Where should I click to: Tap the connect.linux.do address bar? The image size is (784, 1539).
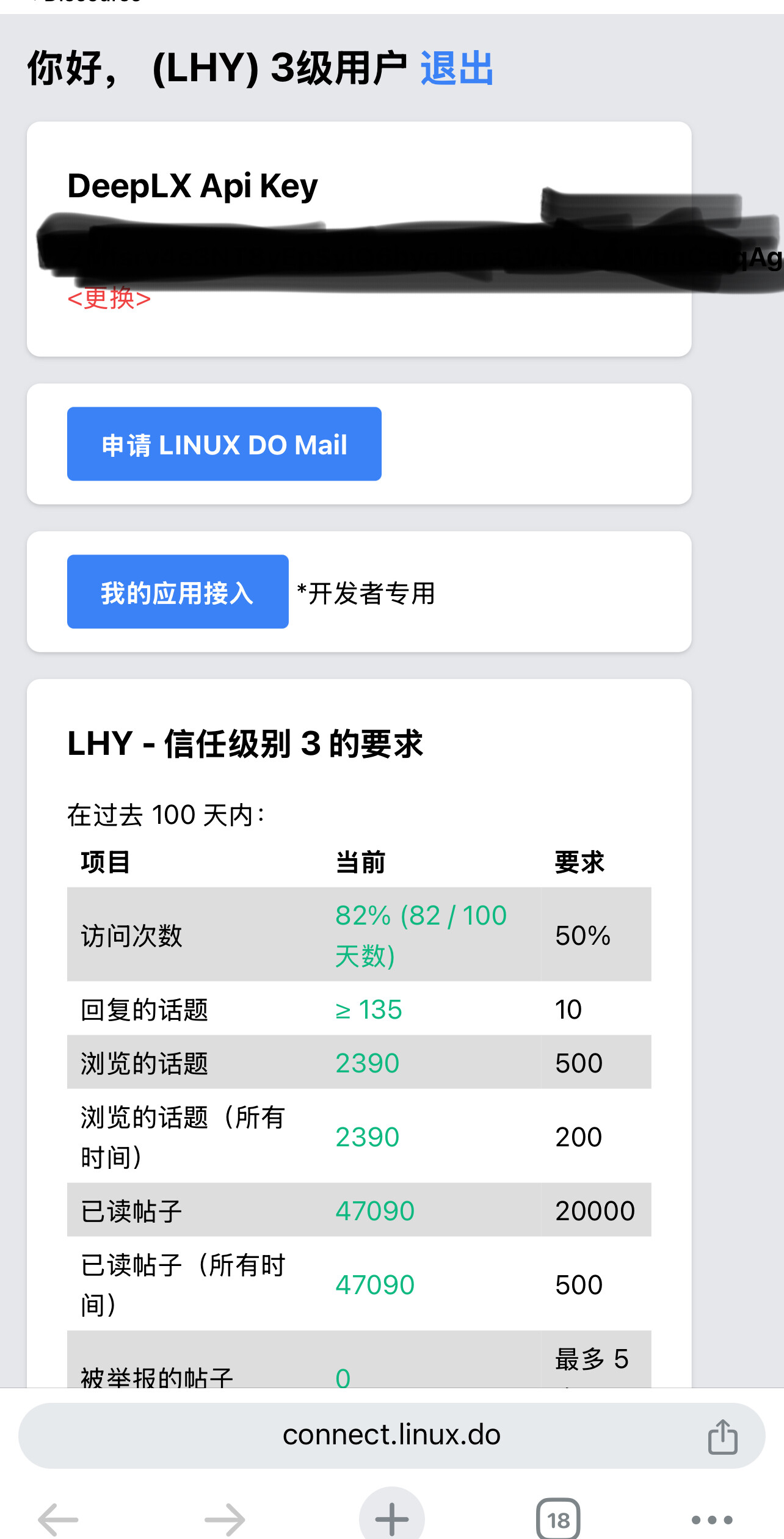pyautogui.click(x=391, y=1435)
